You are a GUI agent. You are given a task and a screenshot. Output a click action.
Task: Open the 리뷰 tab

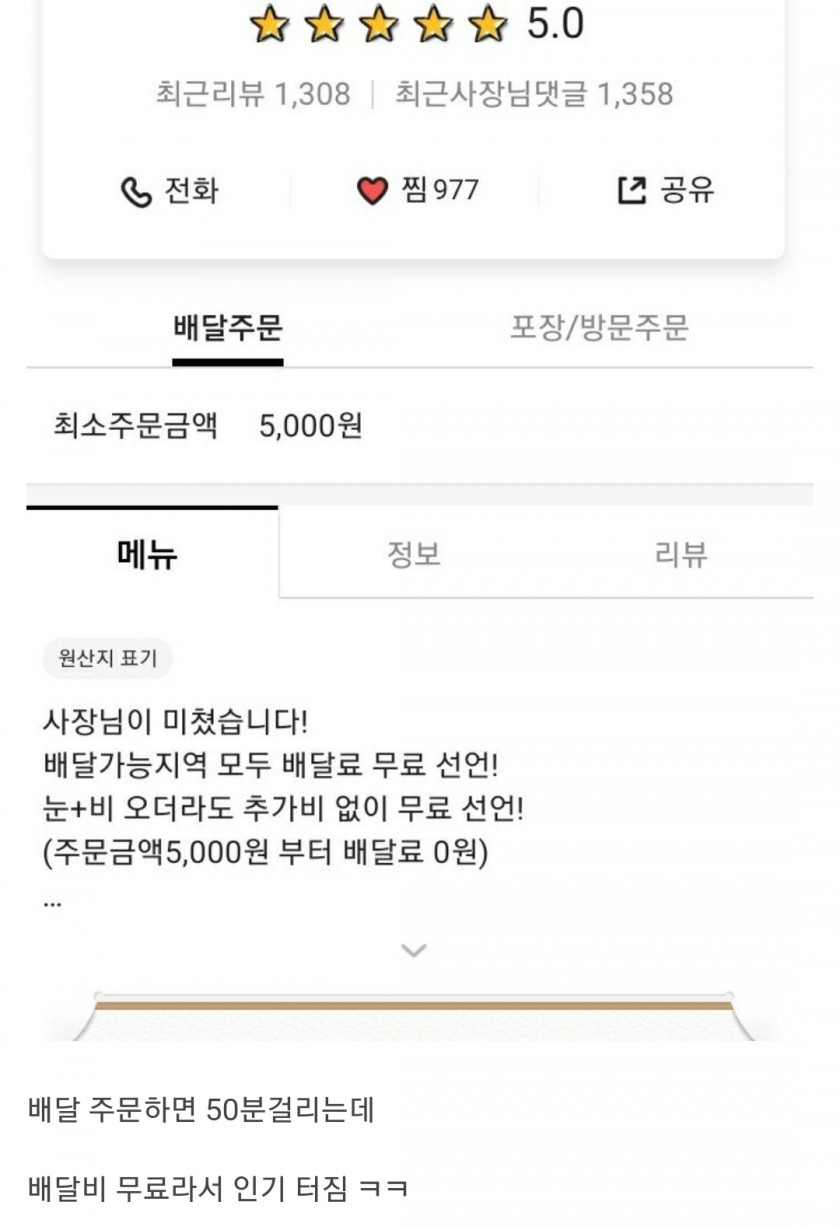[681, 553]
